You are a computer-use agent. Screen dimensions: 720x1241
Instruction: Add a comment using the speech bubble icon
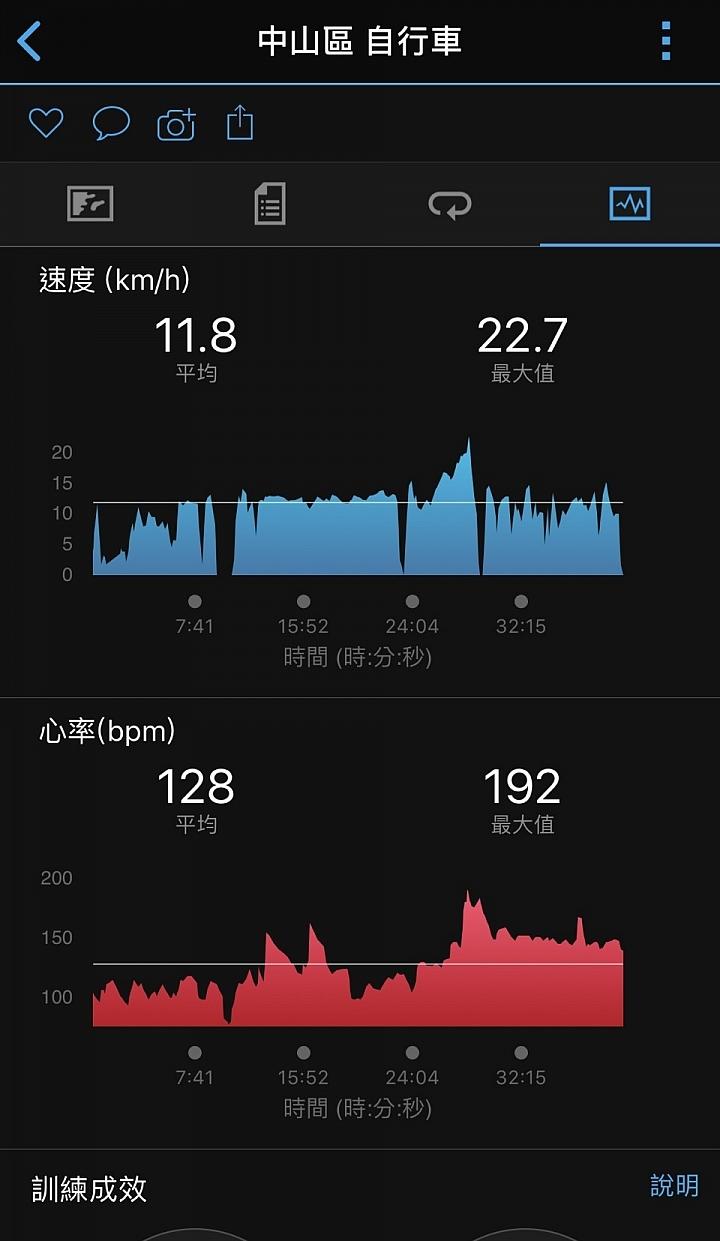(x=111, y=122)
